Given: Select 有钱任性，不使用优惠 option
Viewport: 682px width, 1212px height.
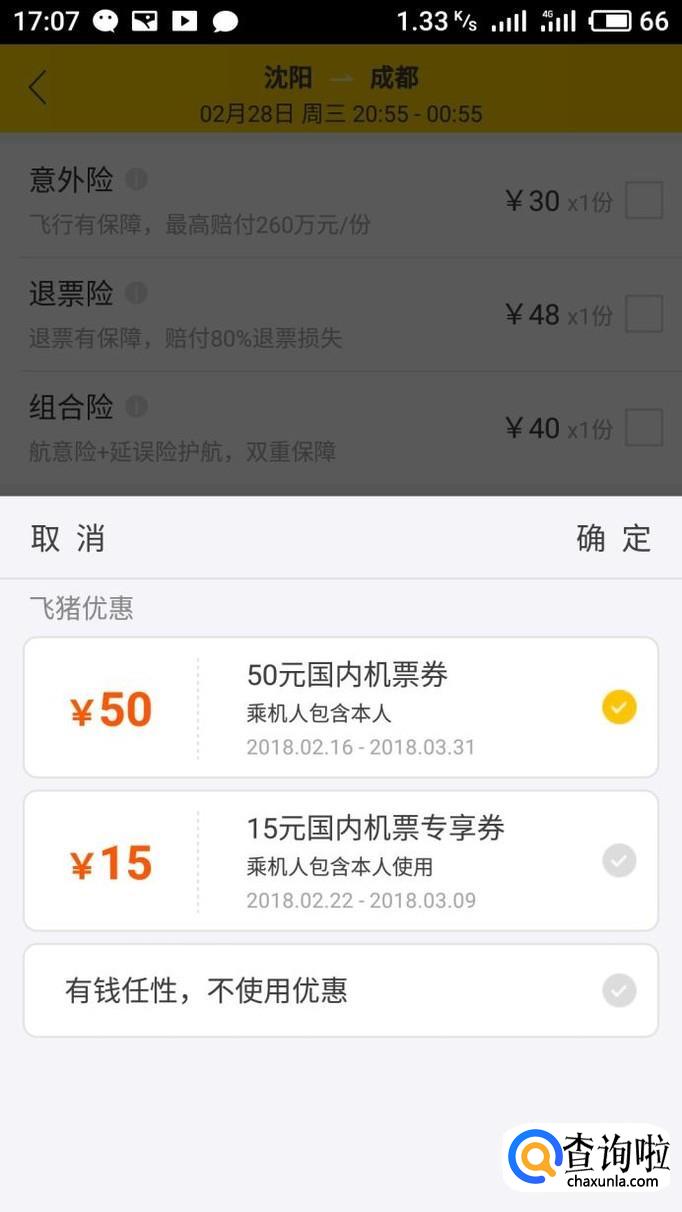Looking at the screenshot, I should [618, 991].
